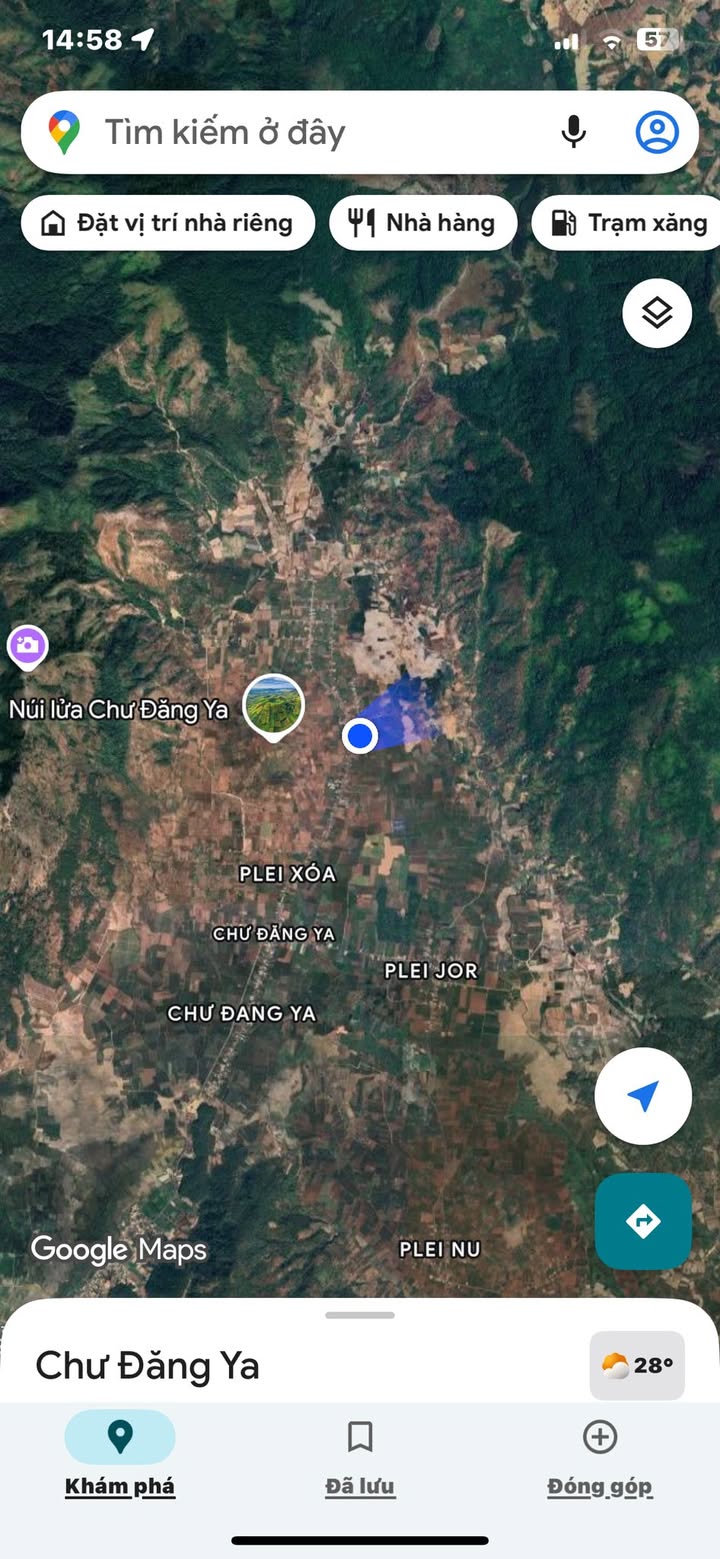Open directions with the teal button

(643, 1221)
